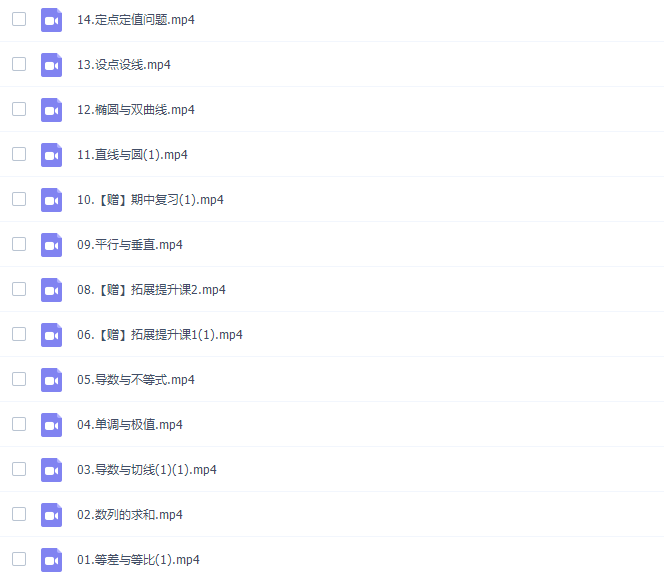This screenshot has width=664, height=579.
Task: Check the box for 09.平行与垂直.mp4
Action: point(19,244)
